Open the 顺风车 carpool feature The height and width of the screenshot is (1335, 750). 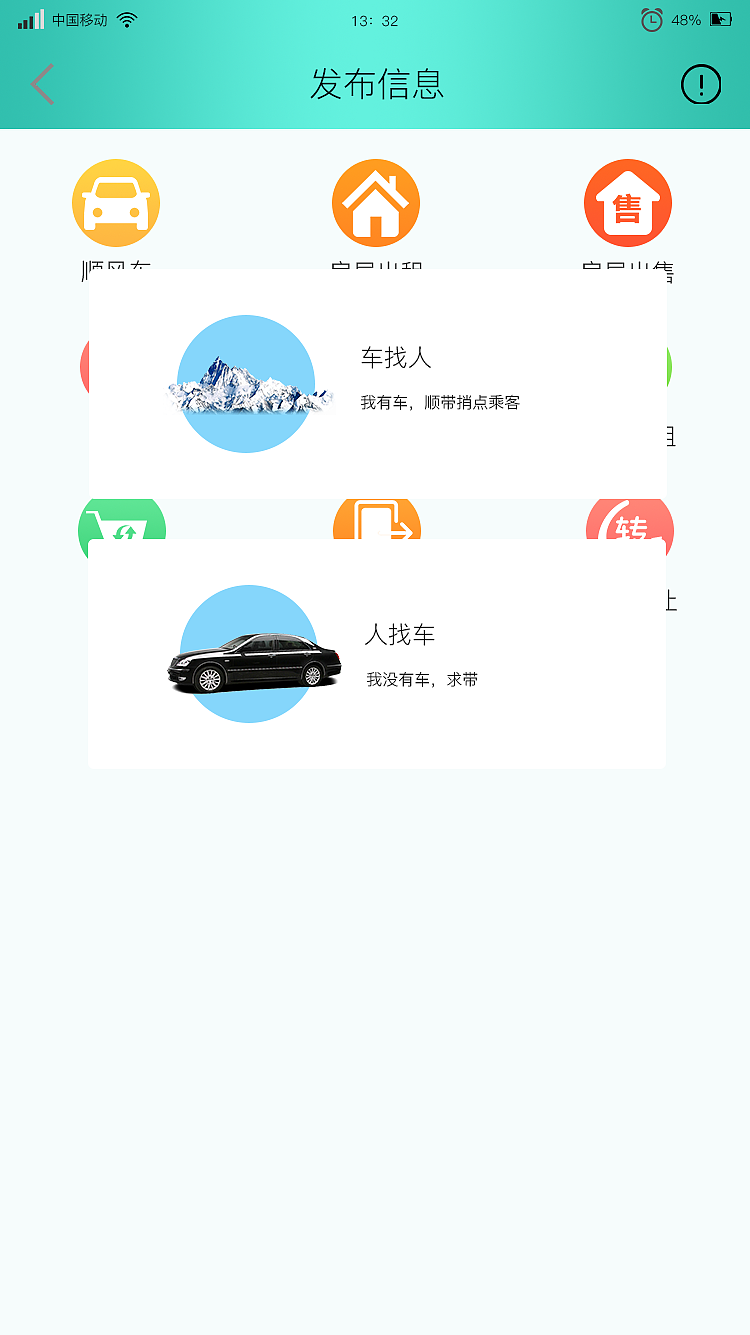[x=115, y=202]
